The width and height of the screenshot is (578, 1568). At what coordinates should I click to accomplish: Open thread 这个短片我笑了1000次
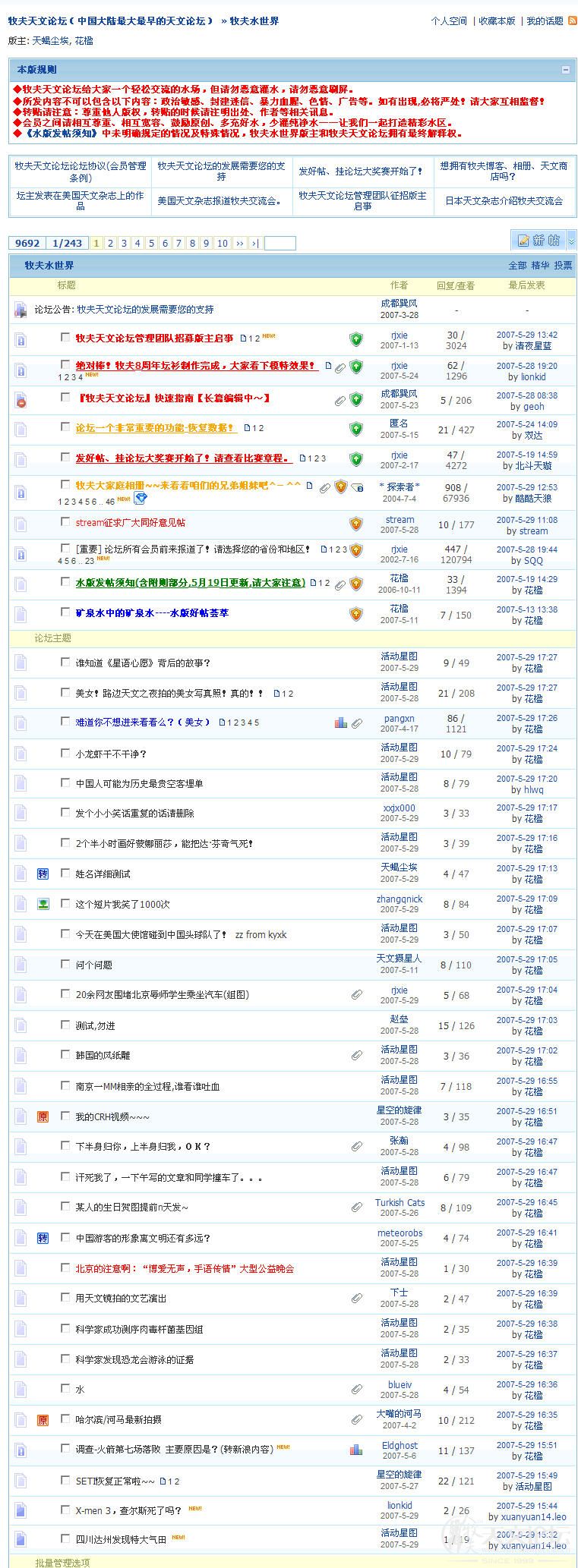pos(122,904)
